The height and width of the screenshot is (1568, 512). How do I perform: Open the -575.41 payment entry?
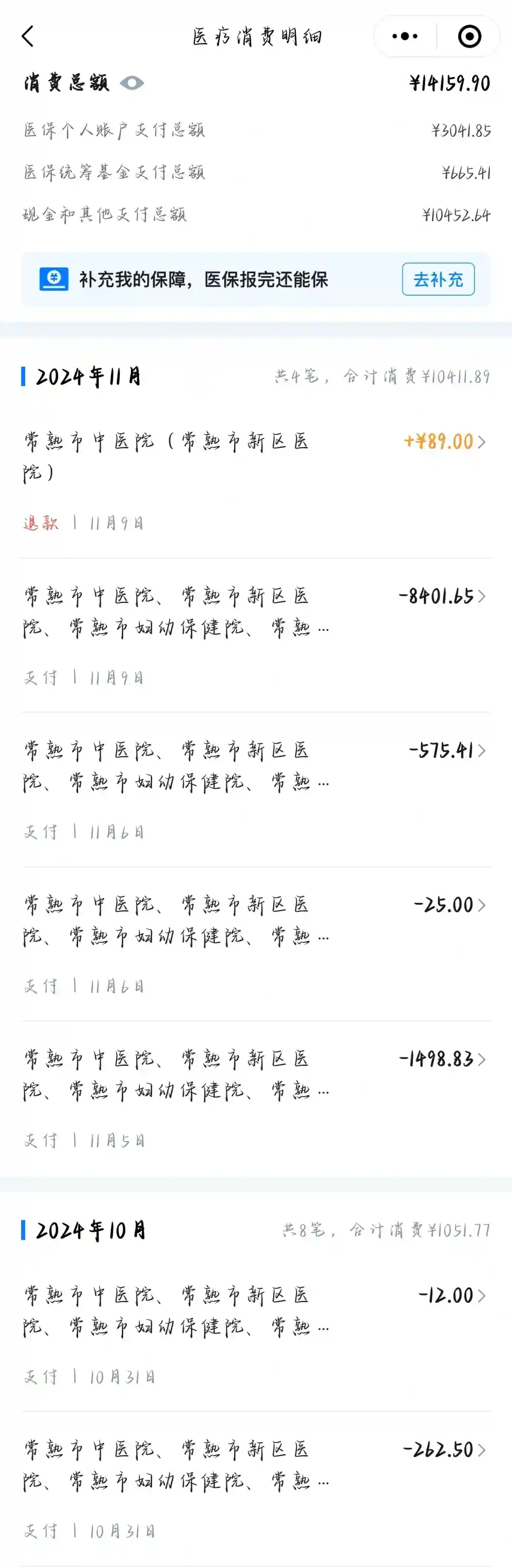click(x=256, y=789)
